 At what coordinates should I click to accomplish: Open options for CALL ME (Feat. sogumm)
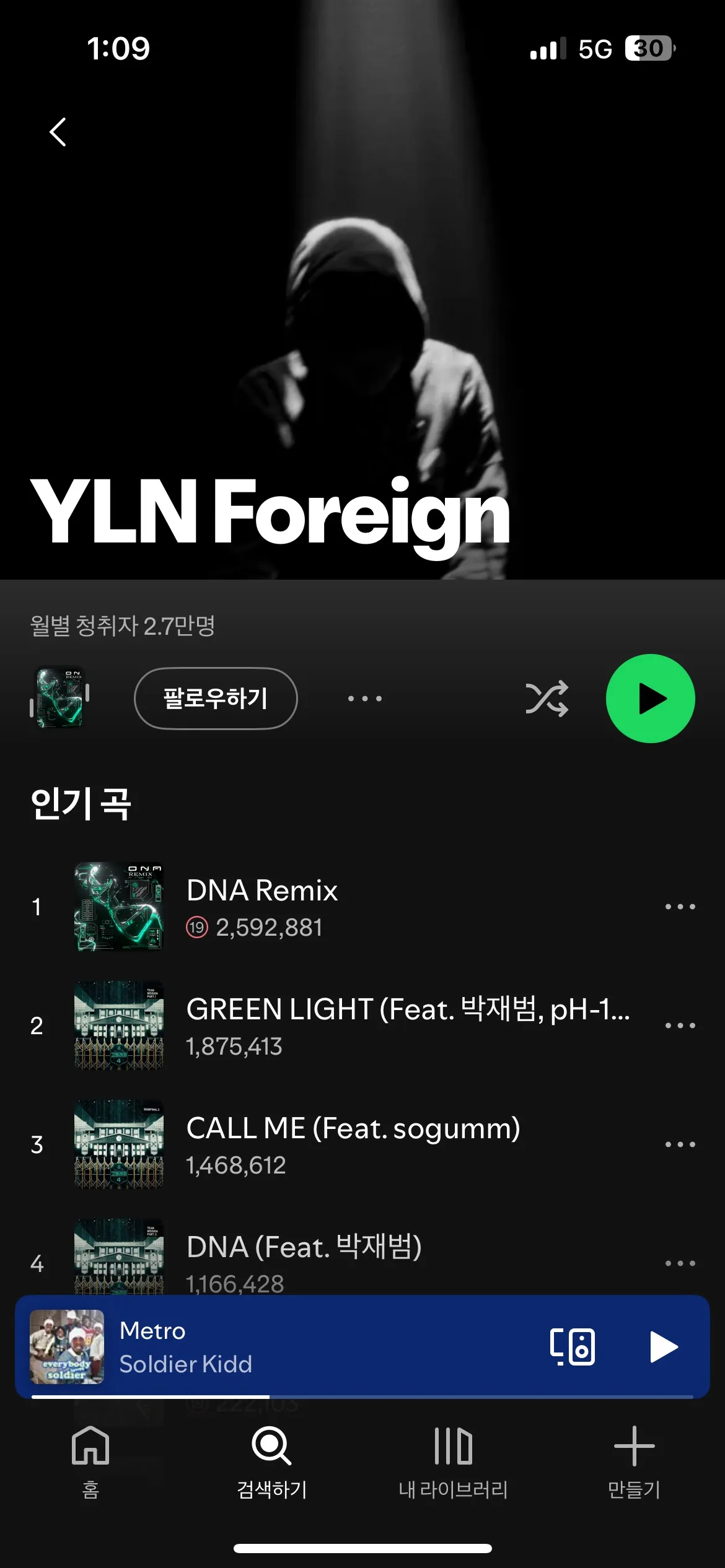(682, 1144)
